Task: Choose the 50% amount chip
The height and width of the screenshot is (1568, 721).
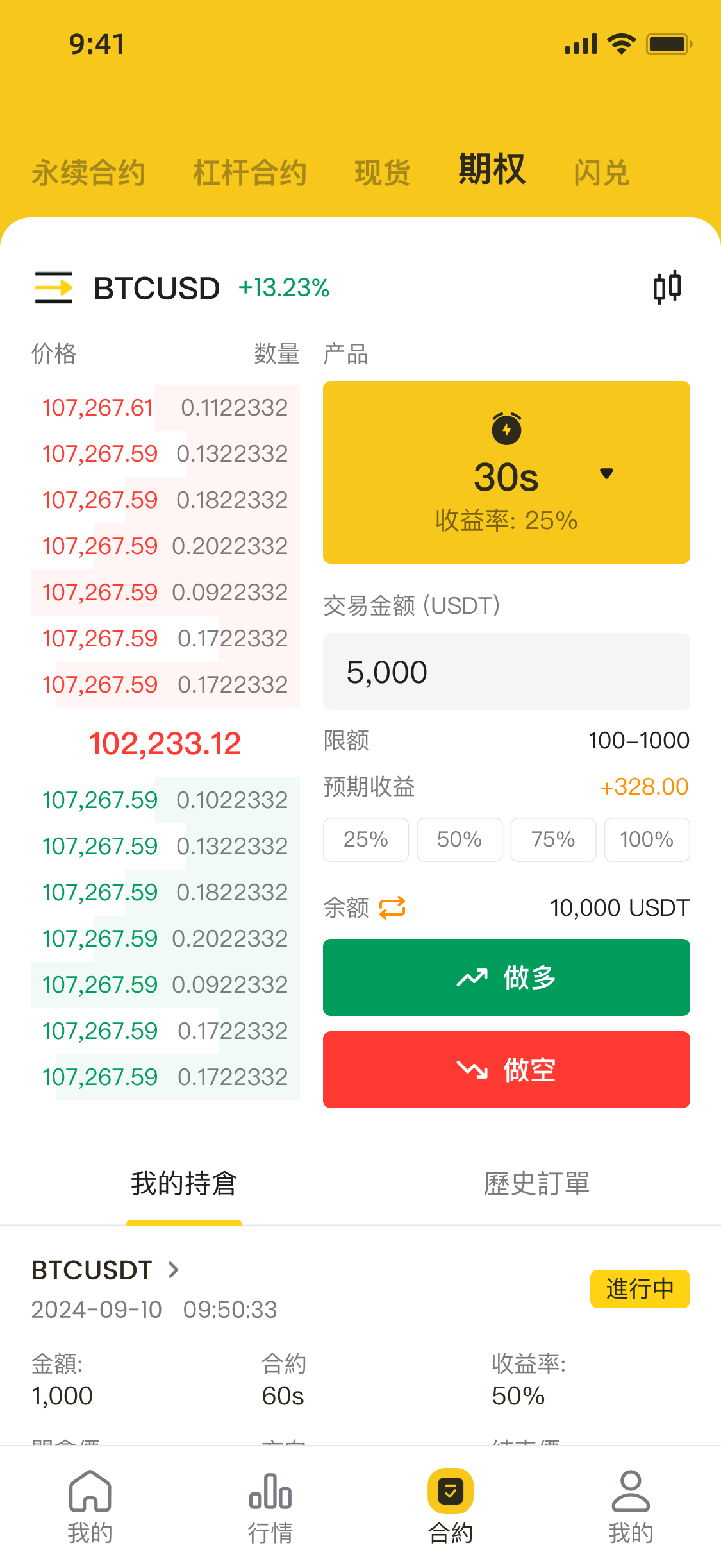Action: point(460,839)
